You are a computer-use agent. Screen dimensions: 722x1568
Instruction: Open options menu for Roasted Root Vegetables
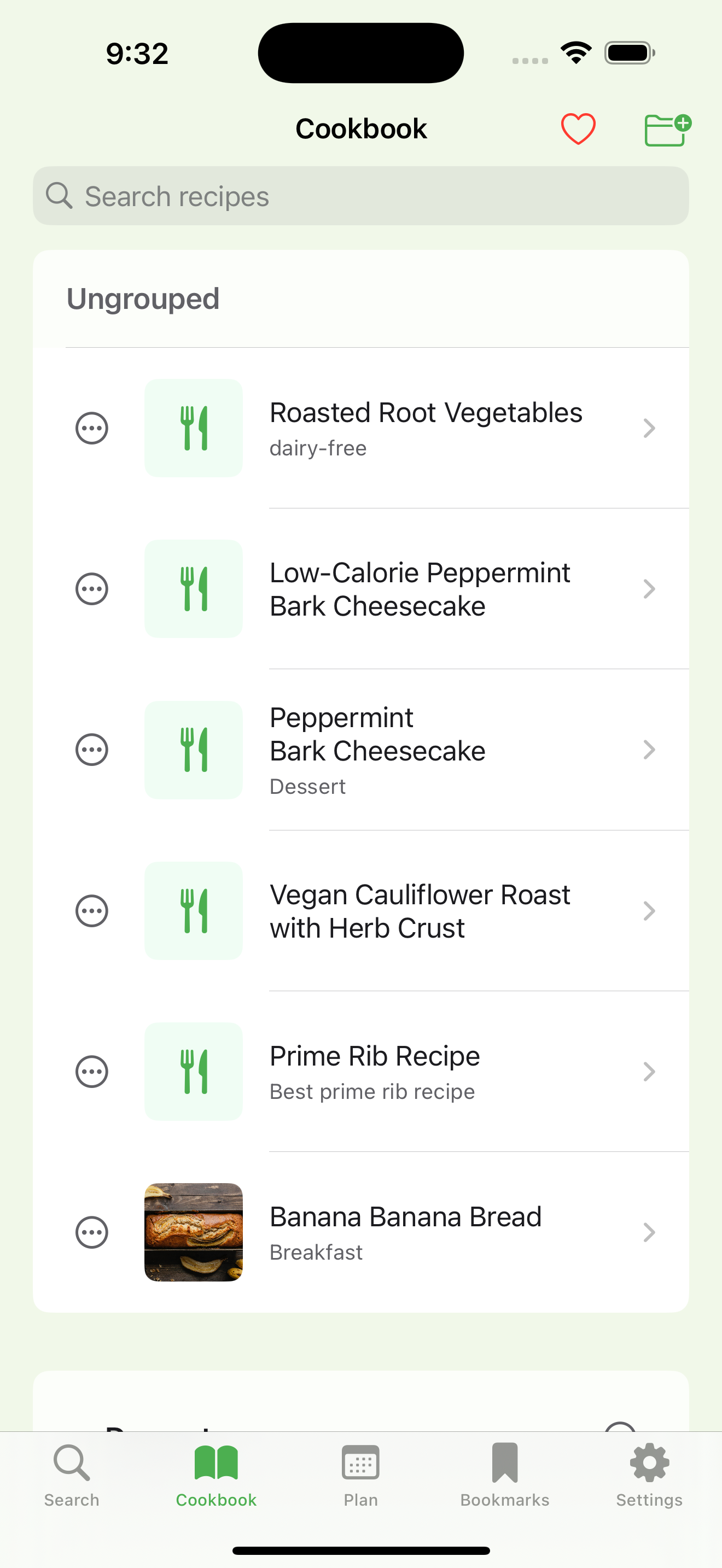pyautogui.click(x=92, y=428)
